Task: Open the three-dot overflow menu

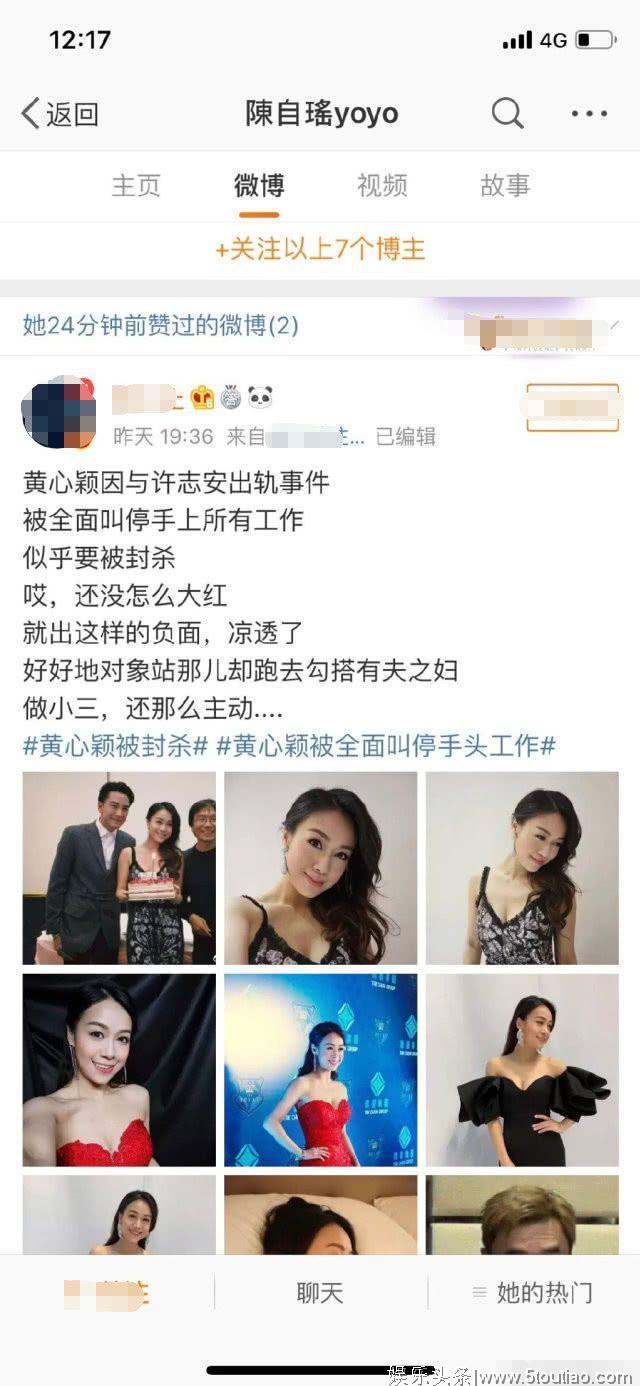Action: click(589, 113)
